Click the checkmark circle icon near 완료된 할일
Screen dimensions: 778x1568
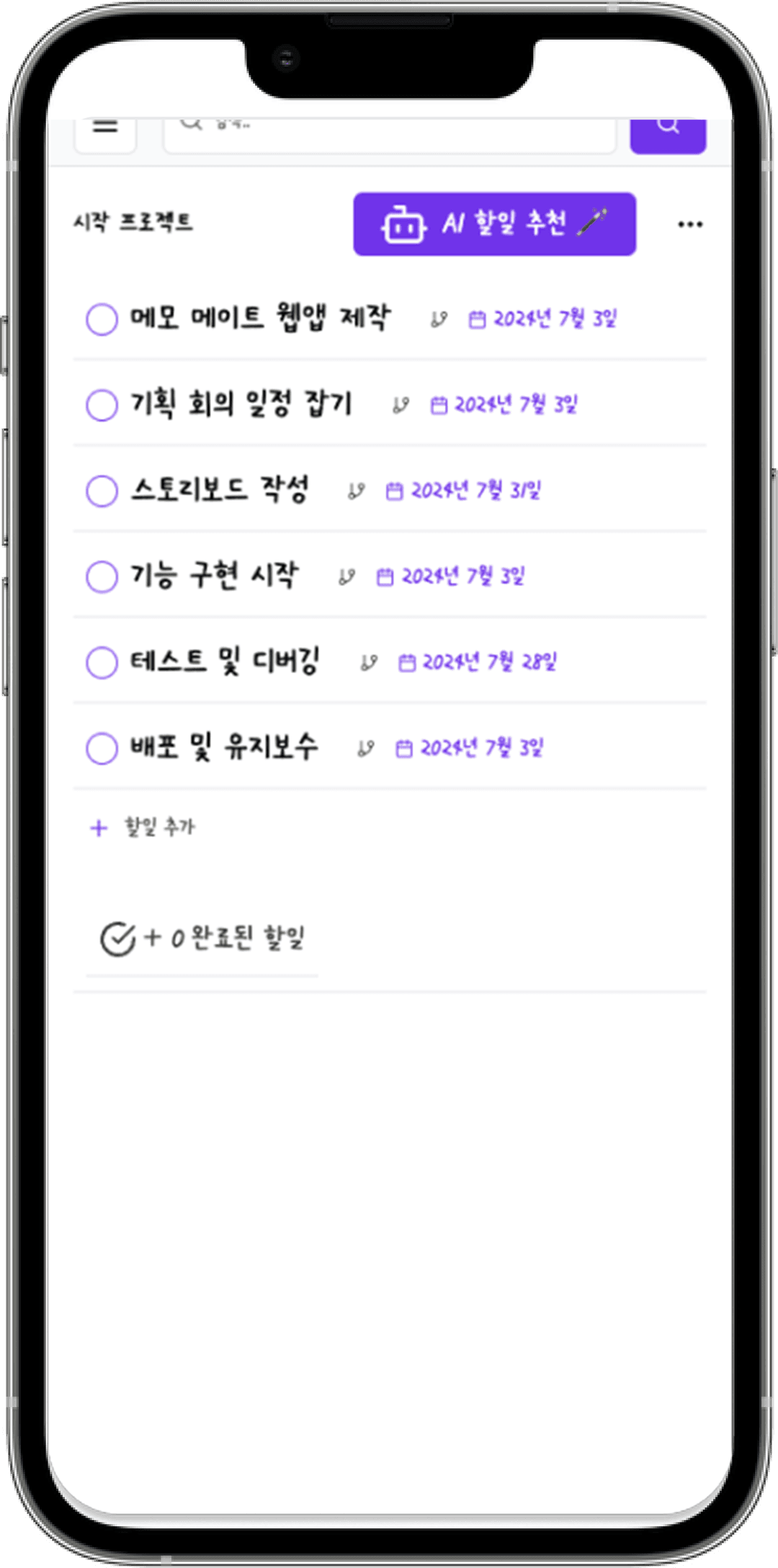tap(117, 937)
